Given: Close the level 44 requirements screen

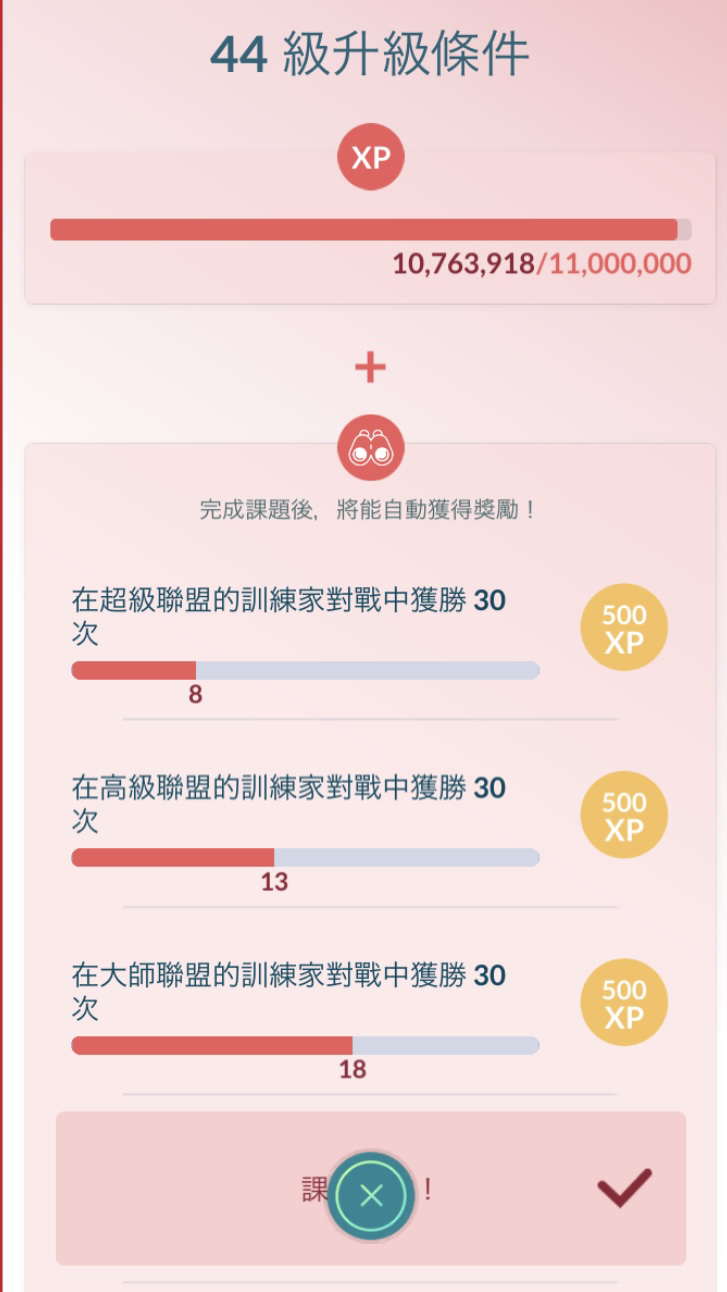Looking at the screenshot, I should [x=371, y=1196].
